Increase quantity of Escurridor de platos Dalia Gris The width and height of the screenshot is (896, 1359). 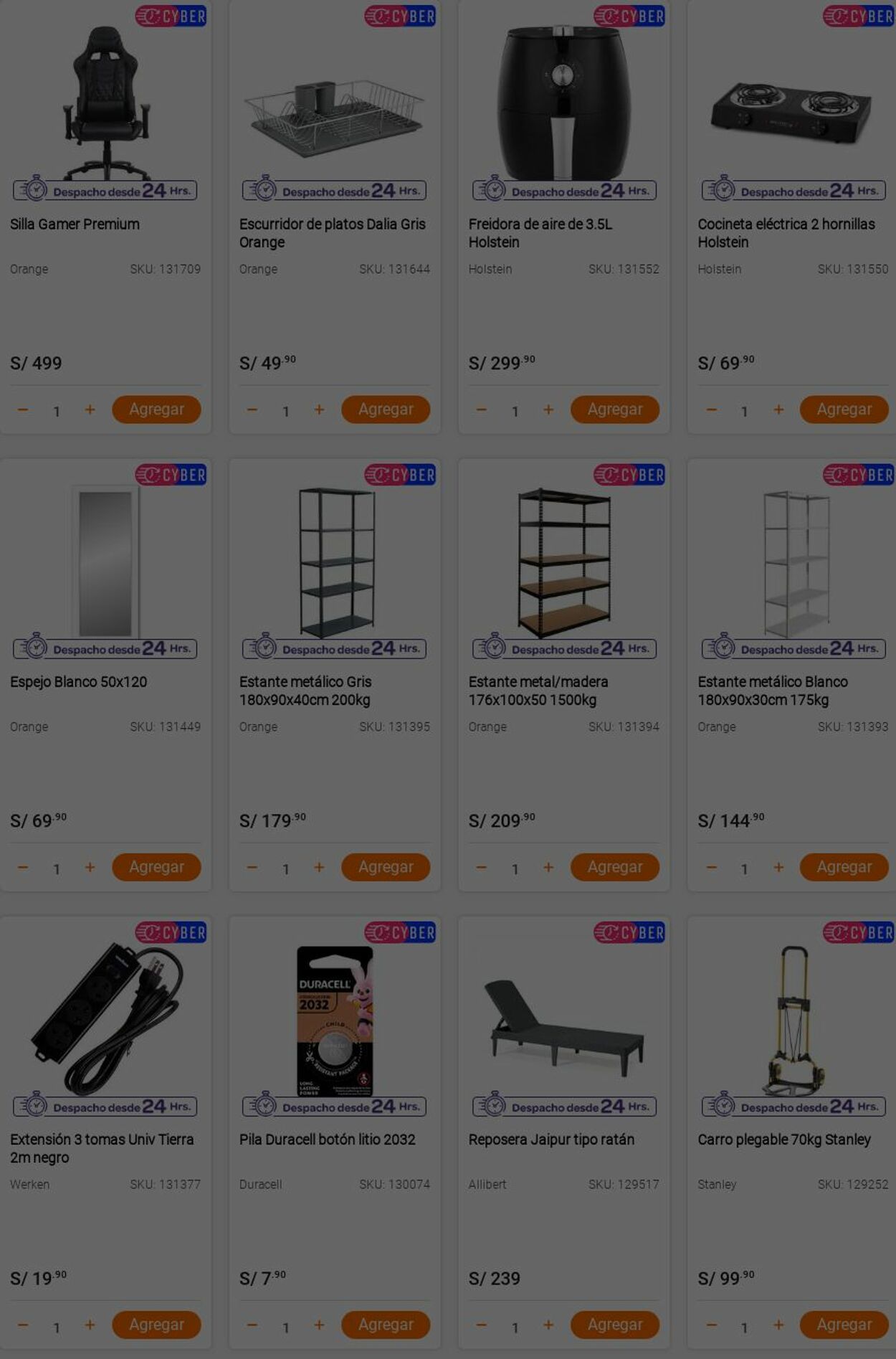(319, 409)
